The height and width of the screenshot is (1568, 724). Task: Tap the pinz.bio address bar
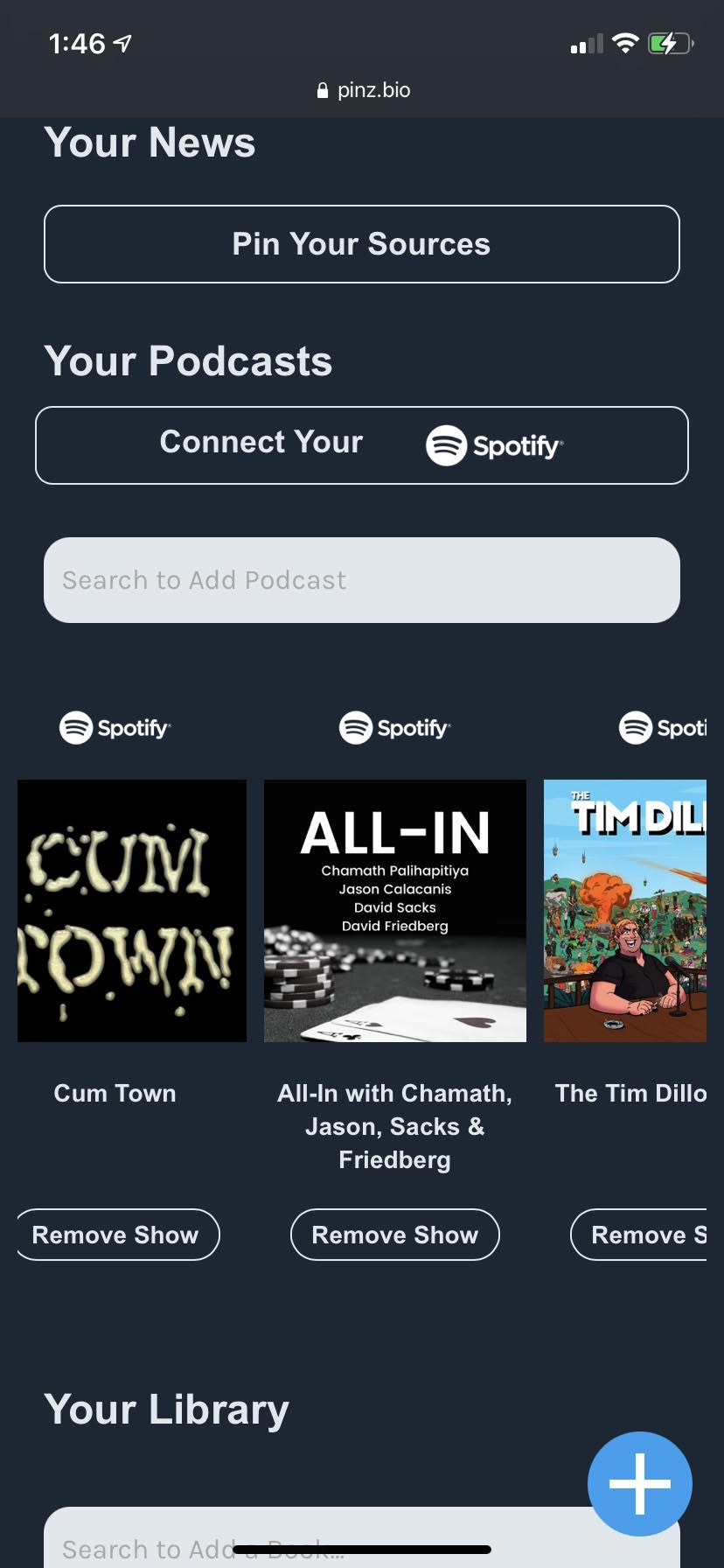coord(362,90)
